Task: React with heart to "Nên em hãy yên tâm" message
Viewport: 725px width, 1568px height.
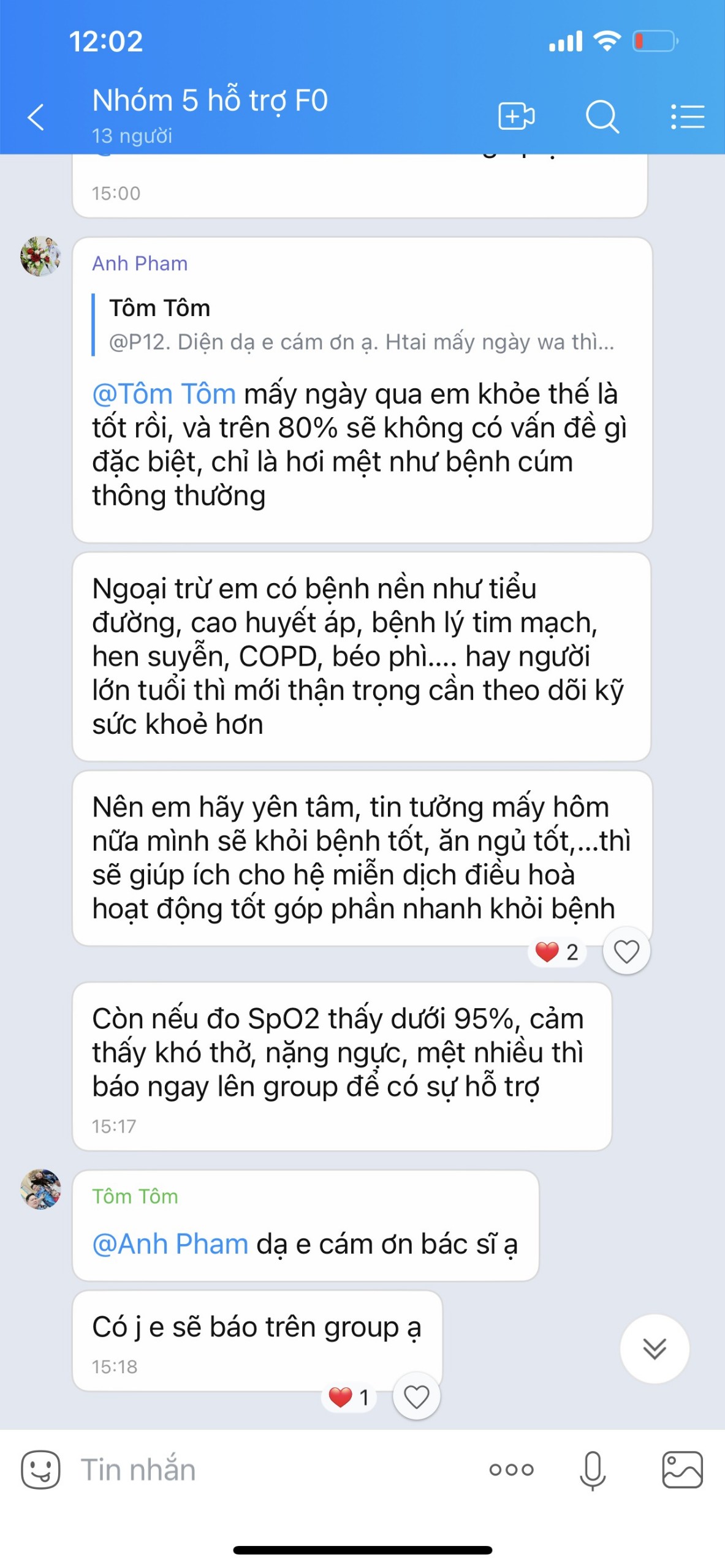Action: (x=626, y=951)
